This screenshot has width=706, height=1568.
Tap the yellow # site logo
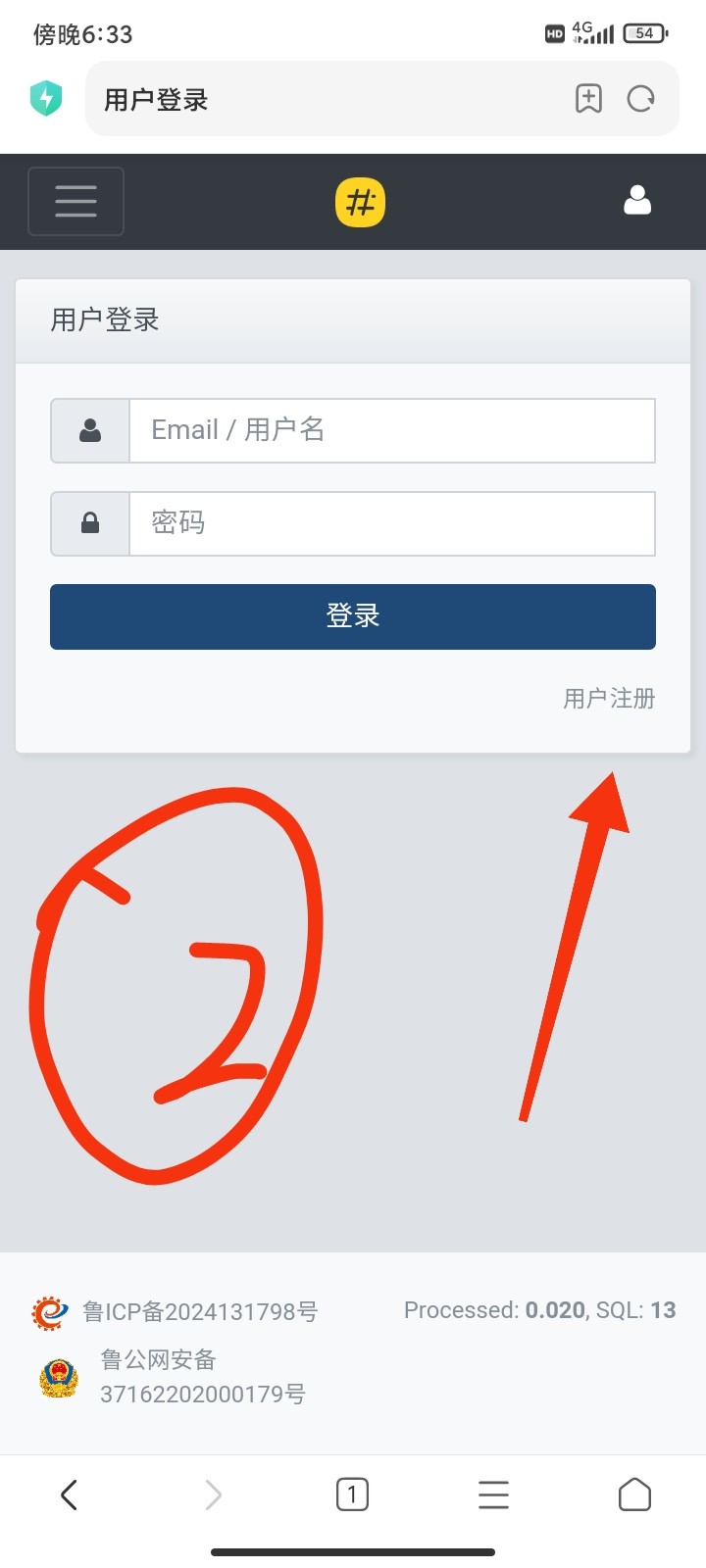pos(361,203)
